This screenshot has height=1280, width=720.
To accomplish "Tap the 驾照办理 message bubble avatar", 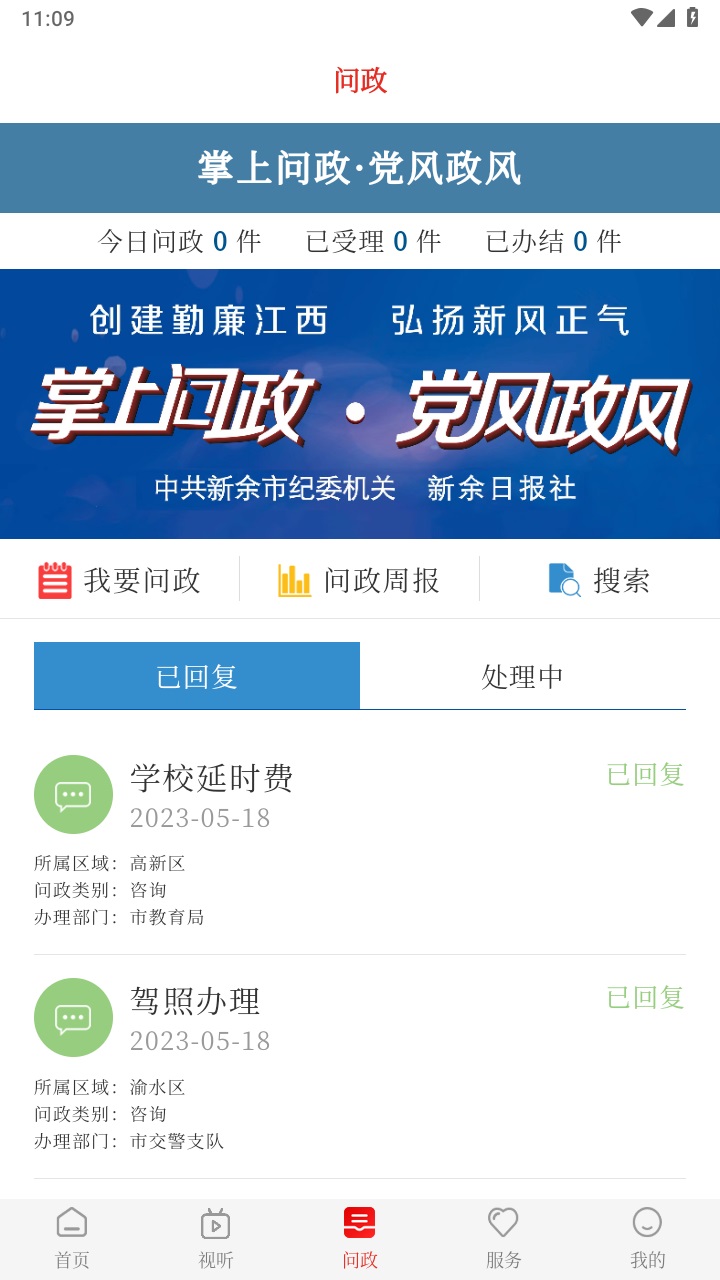I will tap(73, 1017).
